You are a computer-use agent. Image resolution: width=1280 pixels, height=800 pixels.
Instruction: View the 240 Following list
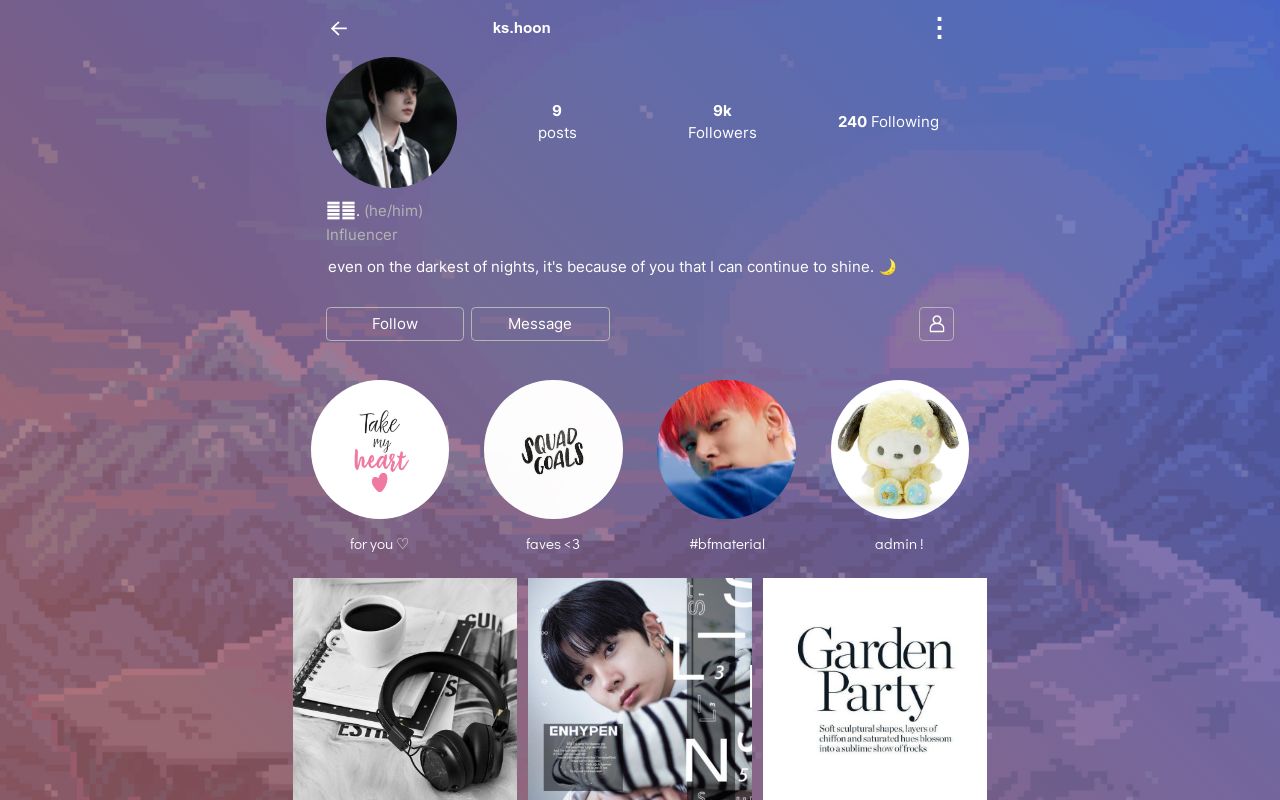pos(888,122)
